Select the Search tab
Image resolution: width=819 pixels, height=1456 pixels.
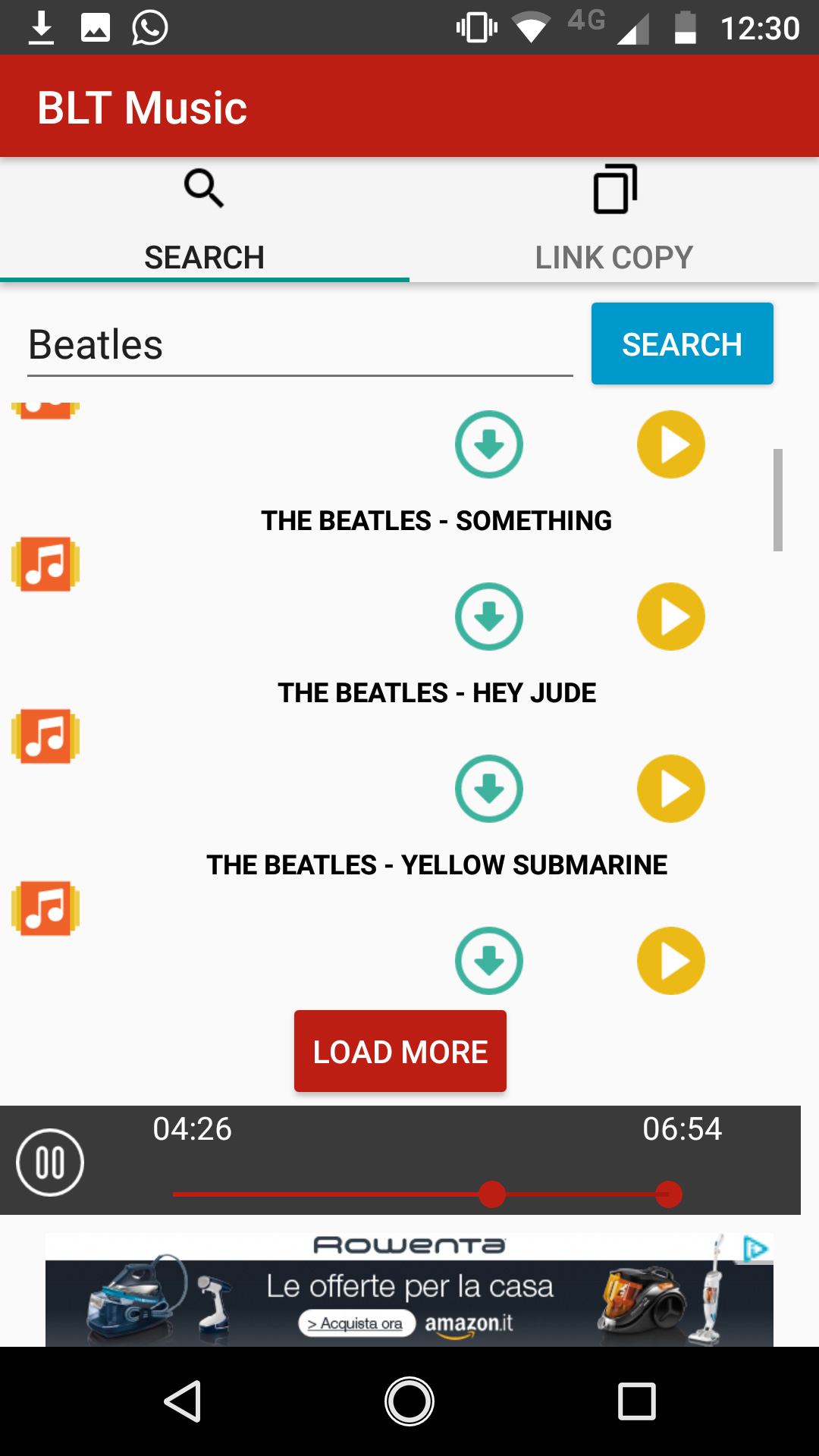pos(204,220)
